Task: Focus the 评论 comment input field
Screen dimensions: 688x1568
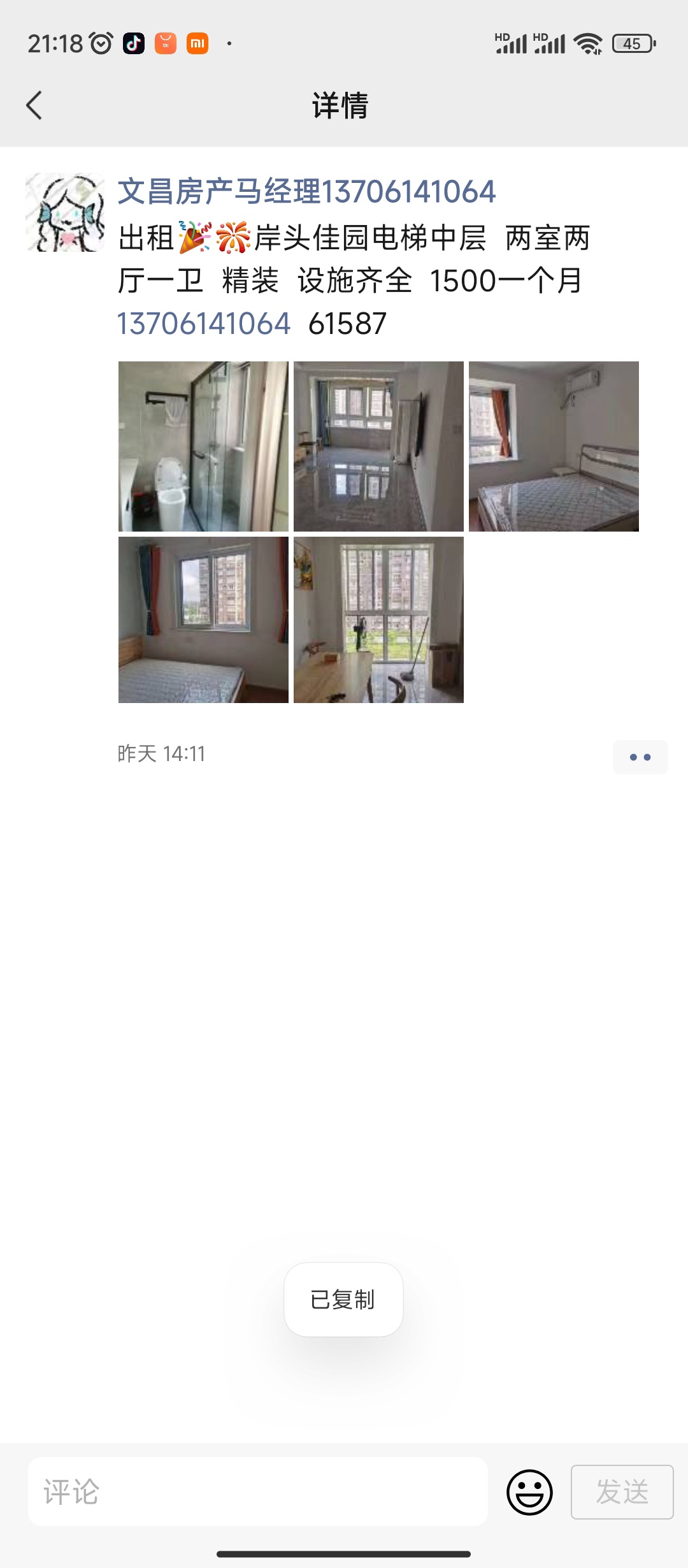Action: click(258, 1492)
